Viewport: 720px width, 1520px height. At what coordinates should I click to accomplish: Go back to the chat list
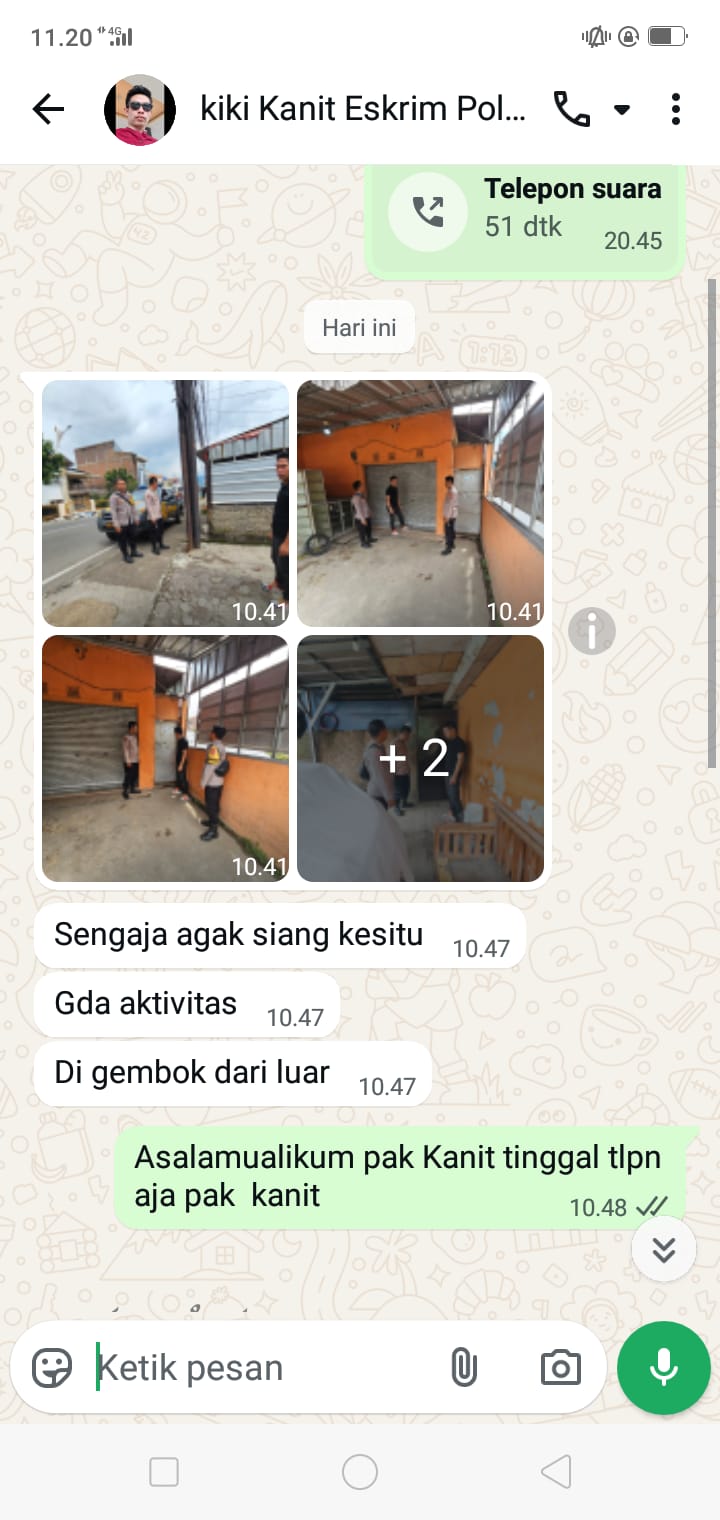pos(48,109)
